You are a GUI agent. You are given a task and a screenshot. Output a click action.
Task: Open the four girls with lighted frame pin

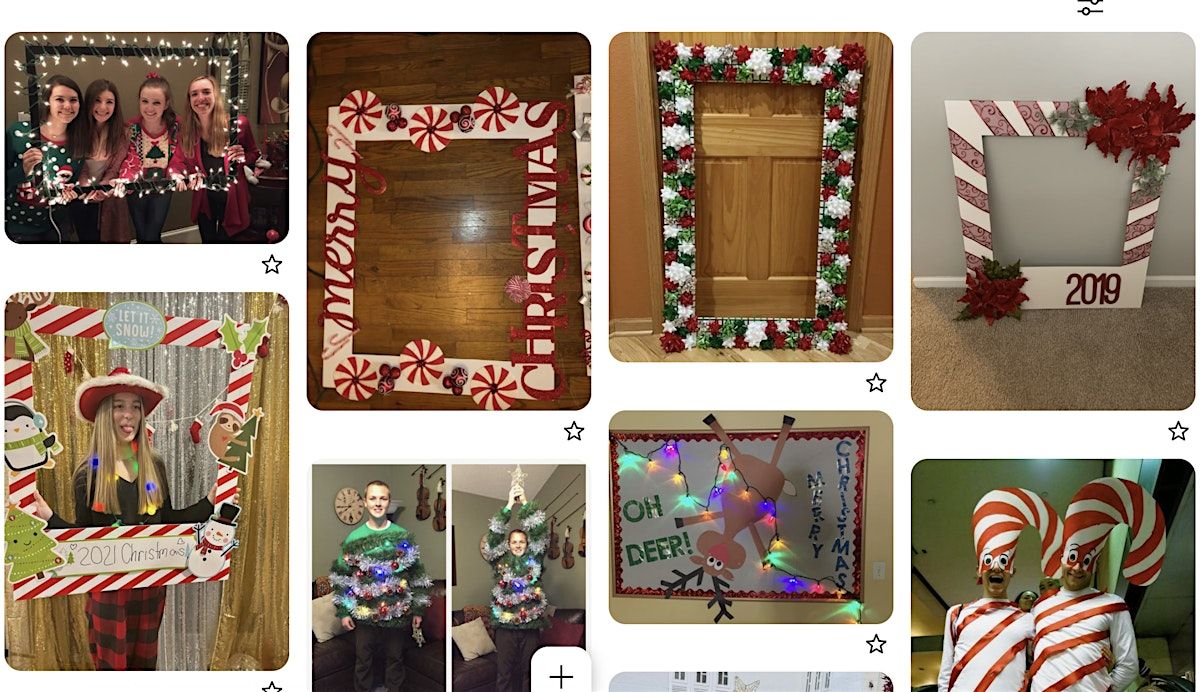click(147, 138)
